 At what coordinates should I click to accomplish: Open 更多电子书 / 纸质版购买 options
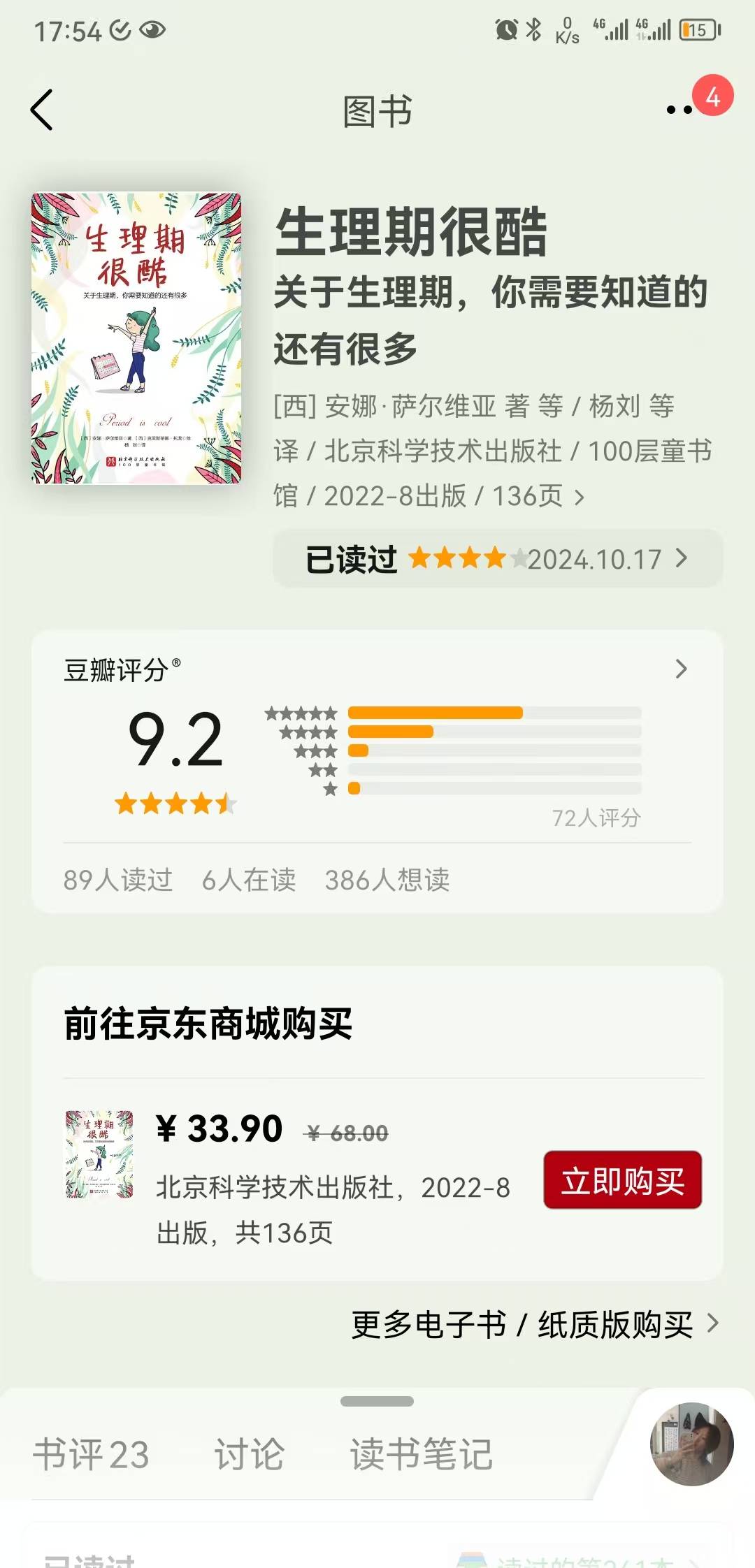pos(534,1324)
